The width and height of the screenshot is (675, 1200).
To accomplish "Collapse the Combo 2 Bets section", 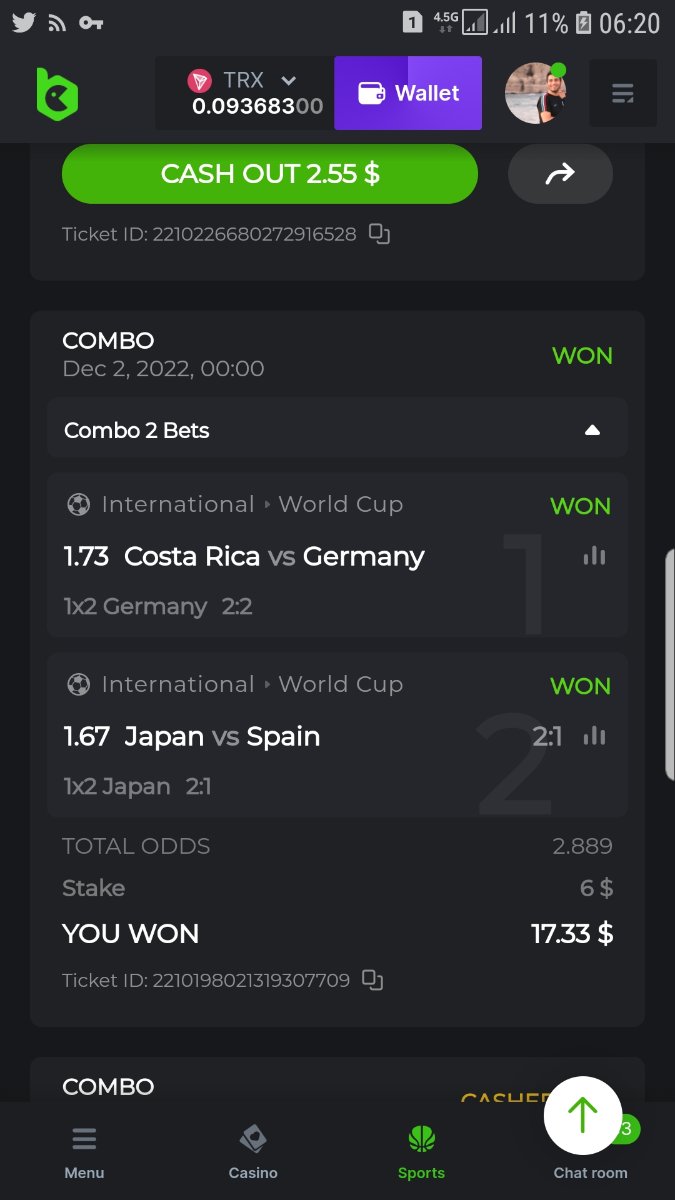I will 592,430.
